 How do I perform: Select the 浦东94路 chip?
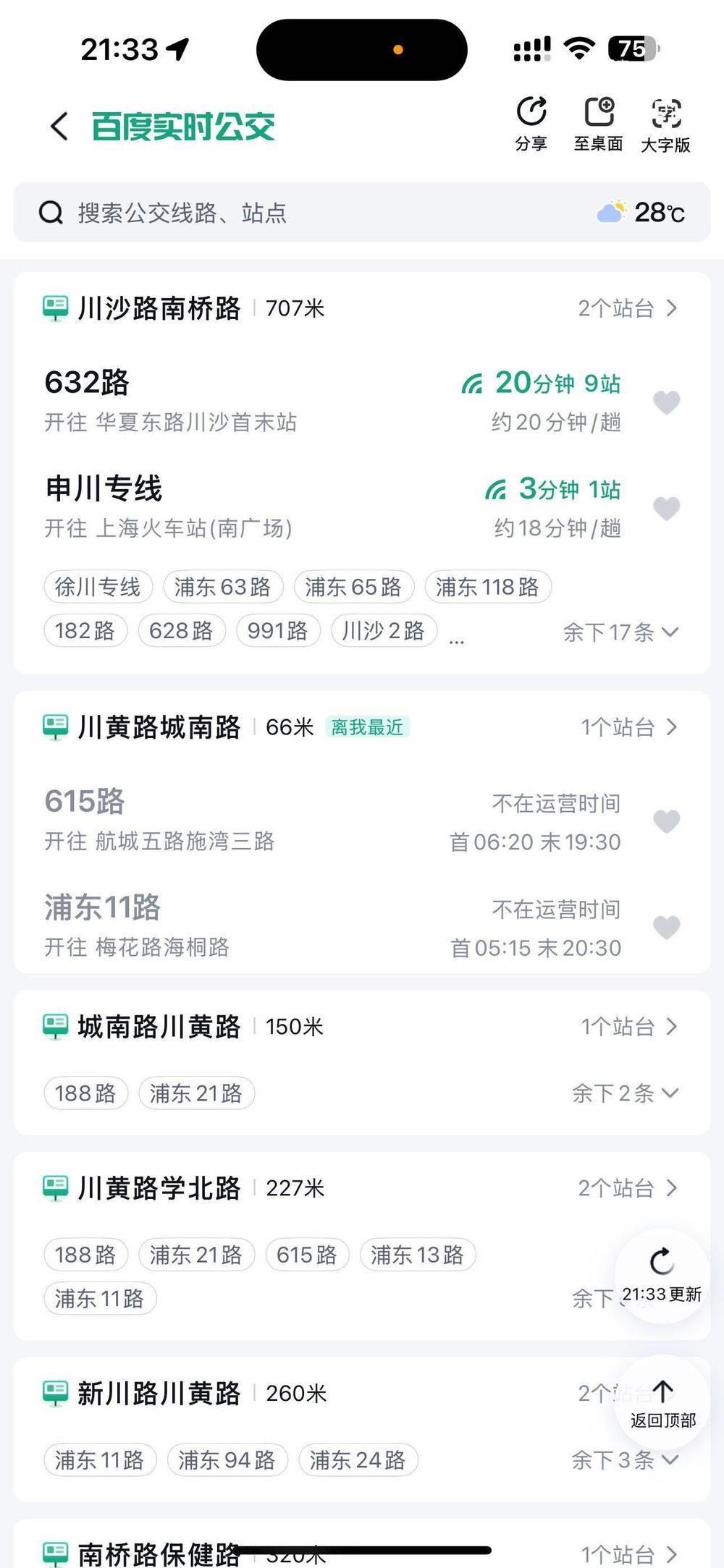tap(227, 1460)
